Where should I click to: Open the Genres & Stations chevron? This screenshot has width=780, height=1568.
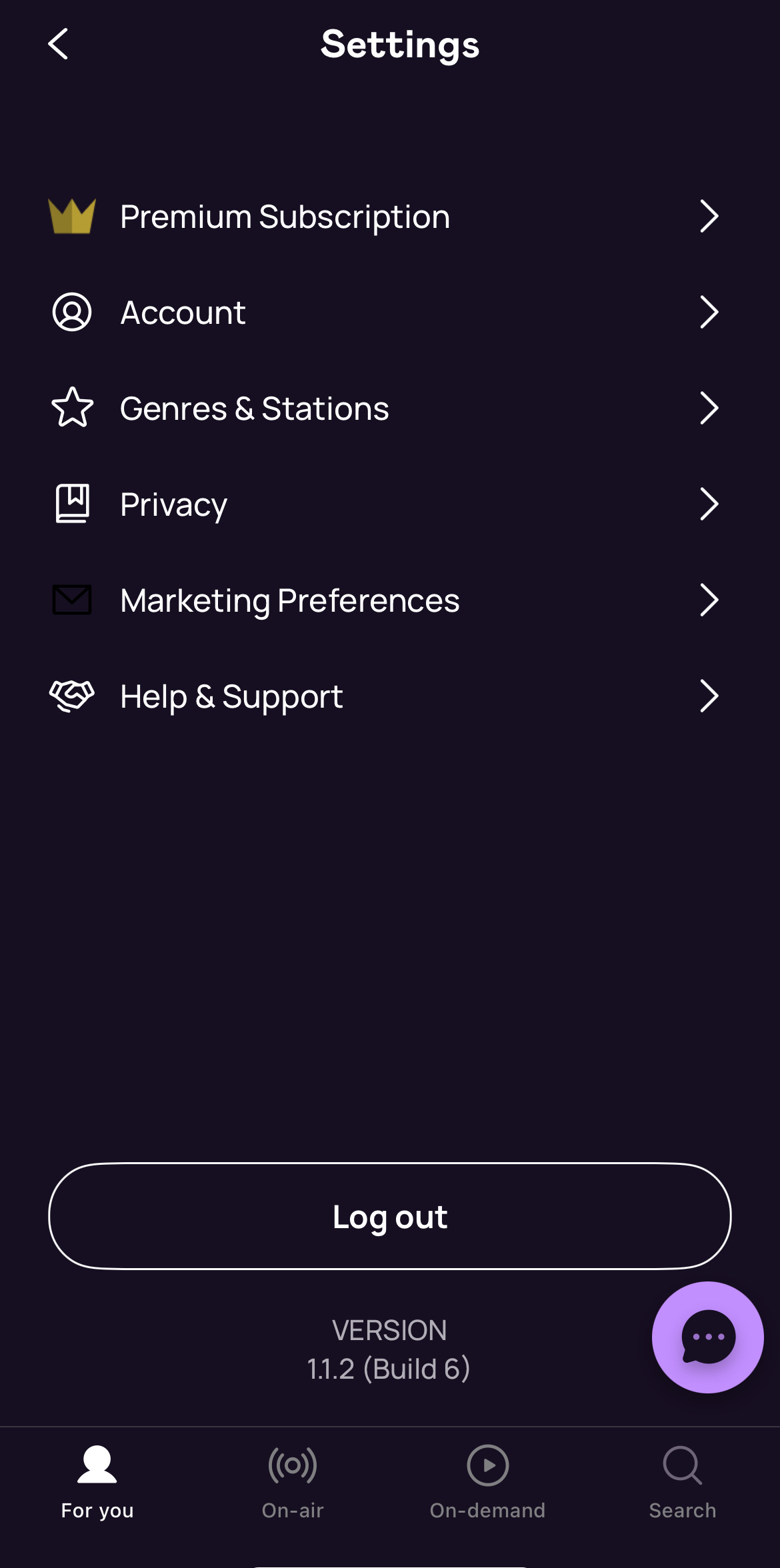click(x=709, y=408)
